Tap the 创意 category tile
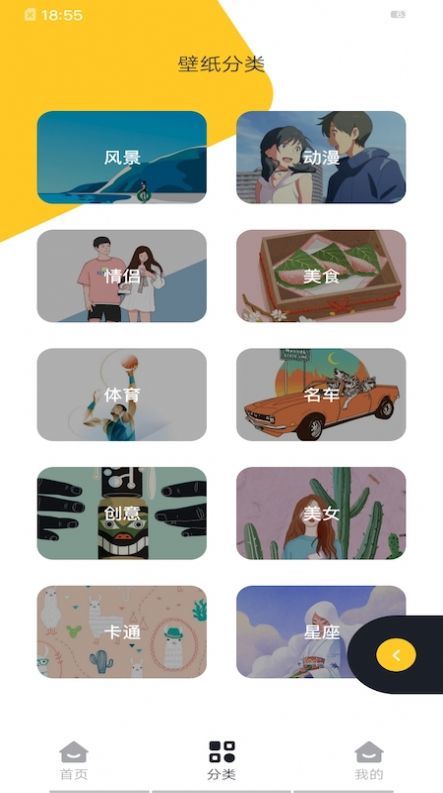Image resolution: width=443 pixels, height=793 pixels. point(122,513)
